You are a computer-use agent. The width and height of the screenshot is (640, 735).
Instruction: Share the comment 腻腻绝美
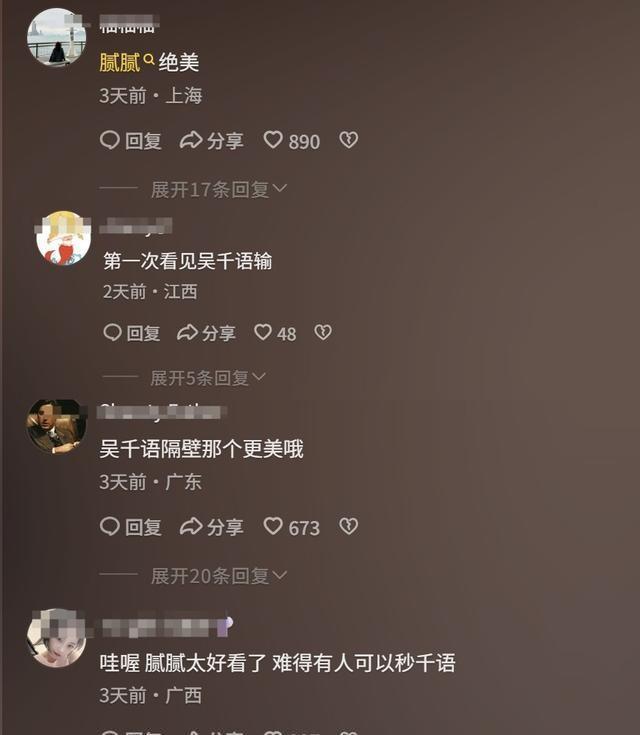click(211, 141)
